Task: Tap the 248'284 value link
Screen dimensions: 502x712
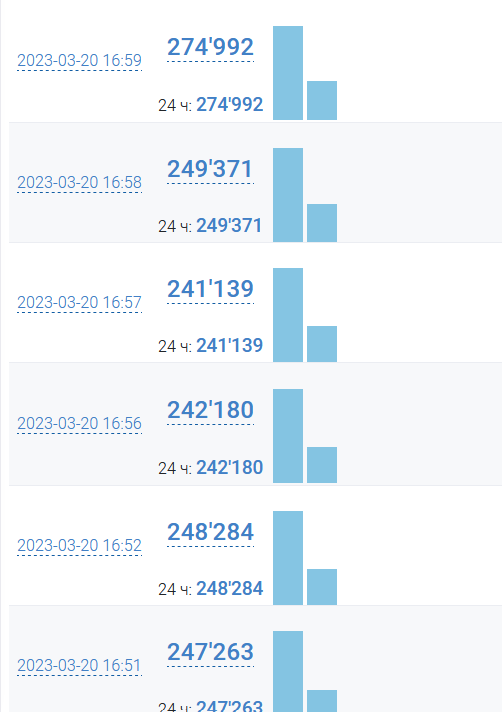Action: pos(211,532)
